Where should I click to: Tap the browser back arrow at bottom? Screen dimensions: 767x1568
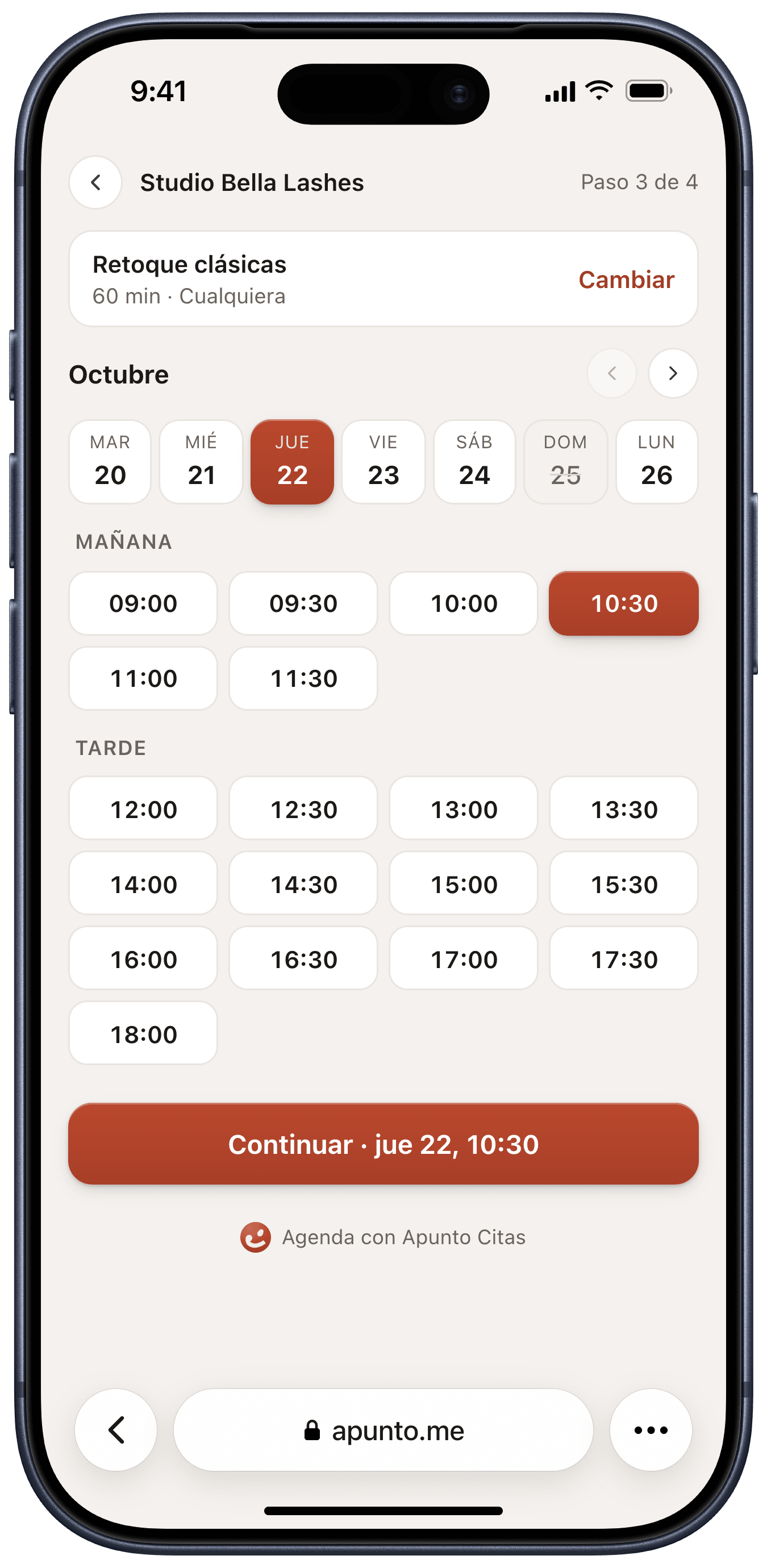(x=116, y=1431)
